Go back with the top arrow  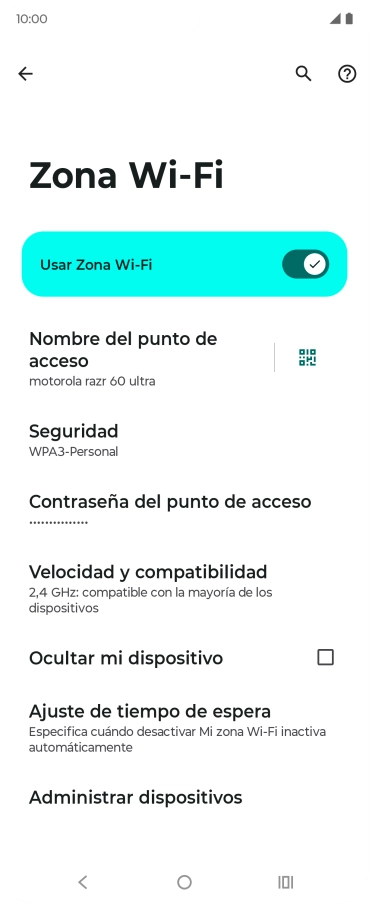tap(25, 74)
